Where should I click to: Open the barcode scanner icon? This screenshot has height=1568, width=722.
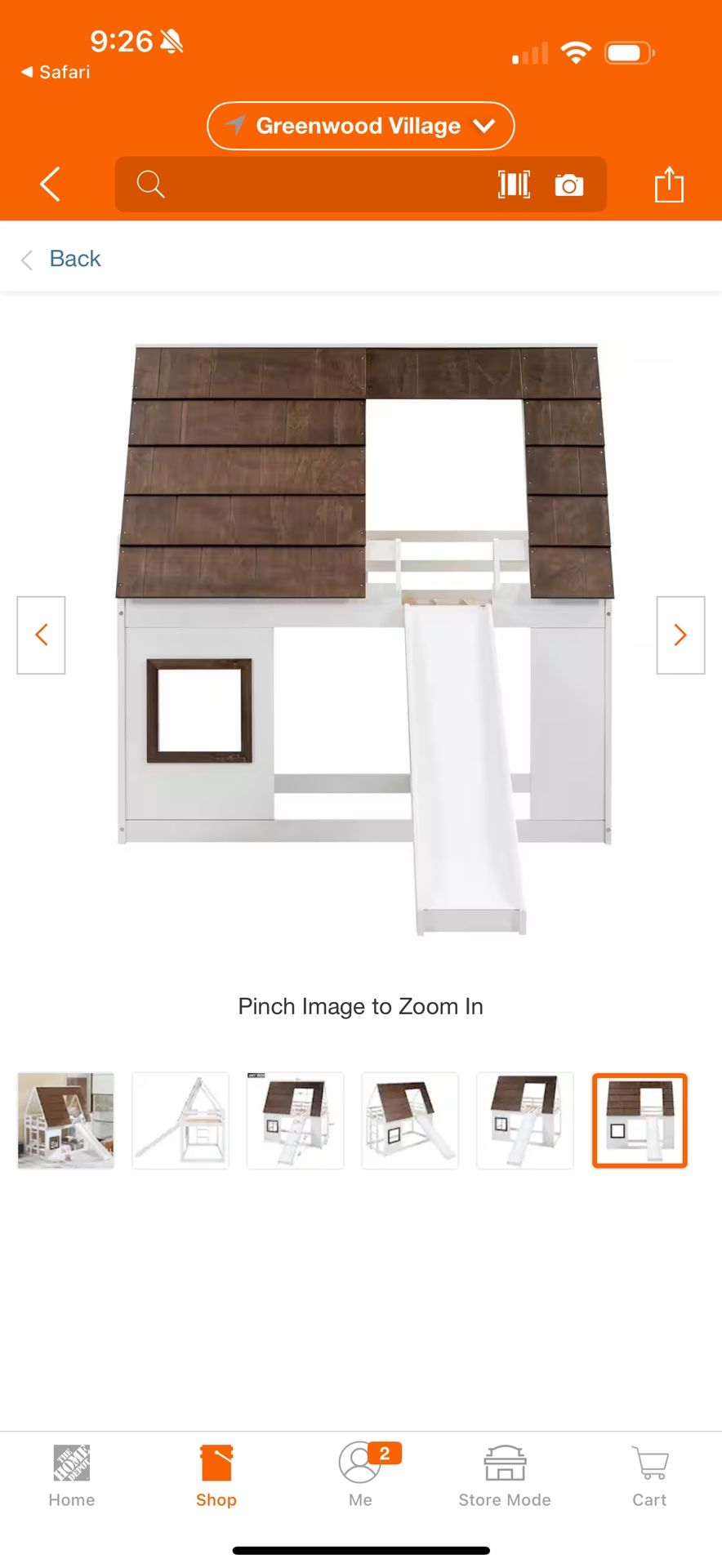pos(512,185)
